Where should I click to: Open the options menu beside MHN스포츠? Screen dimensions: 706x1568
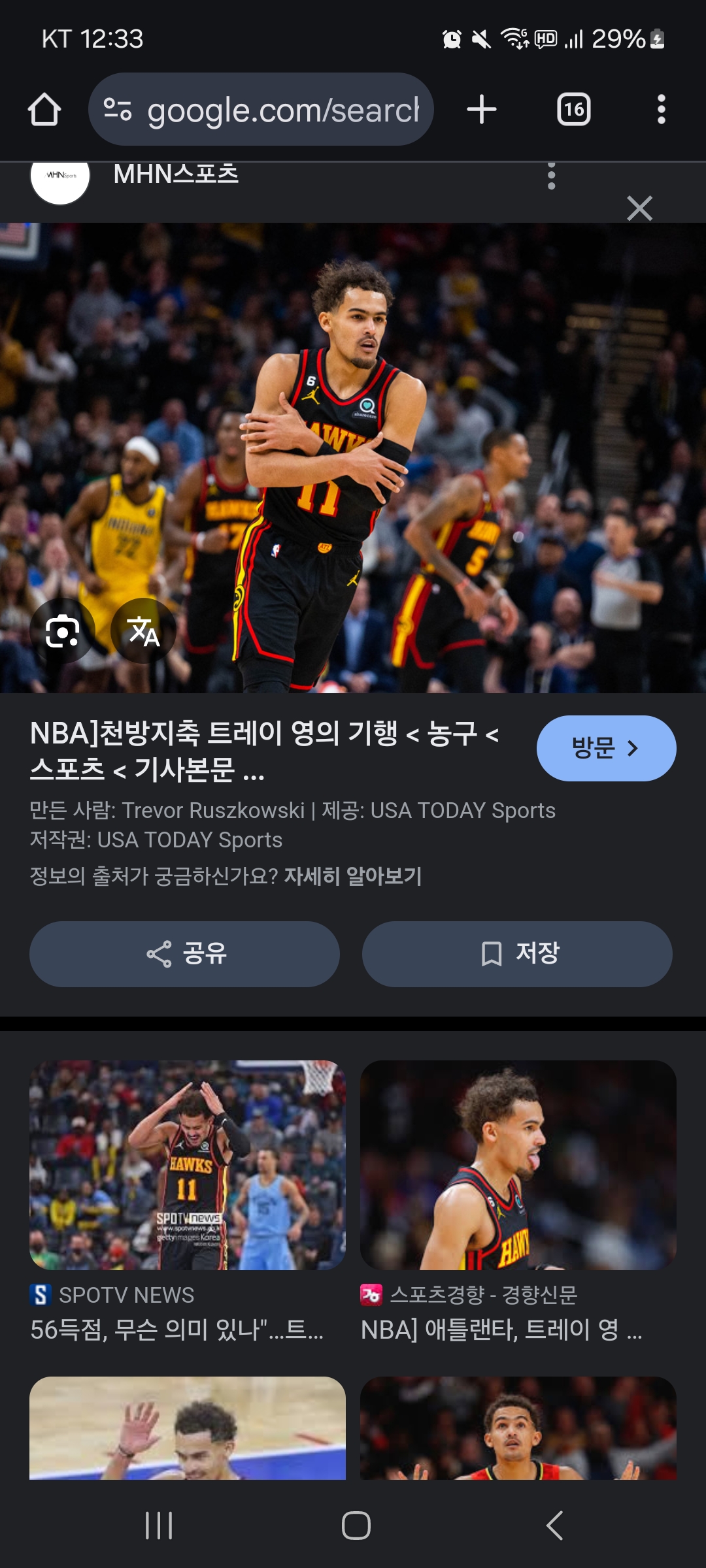(551, 176)
